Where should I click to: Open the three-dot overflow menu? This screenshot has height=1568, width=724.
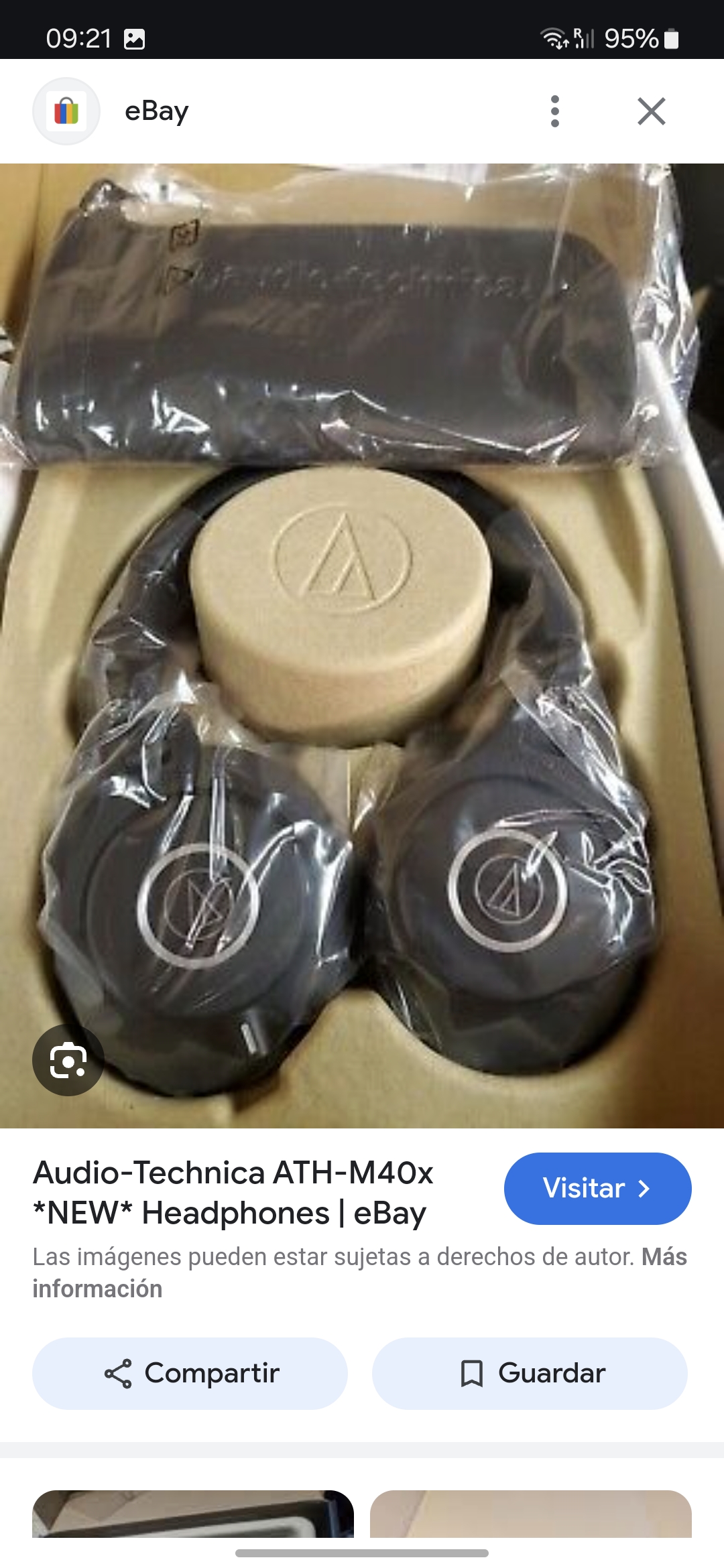554,111
